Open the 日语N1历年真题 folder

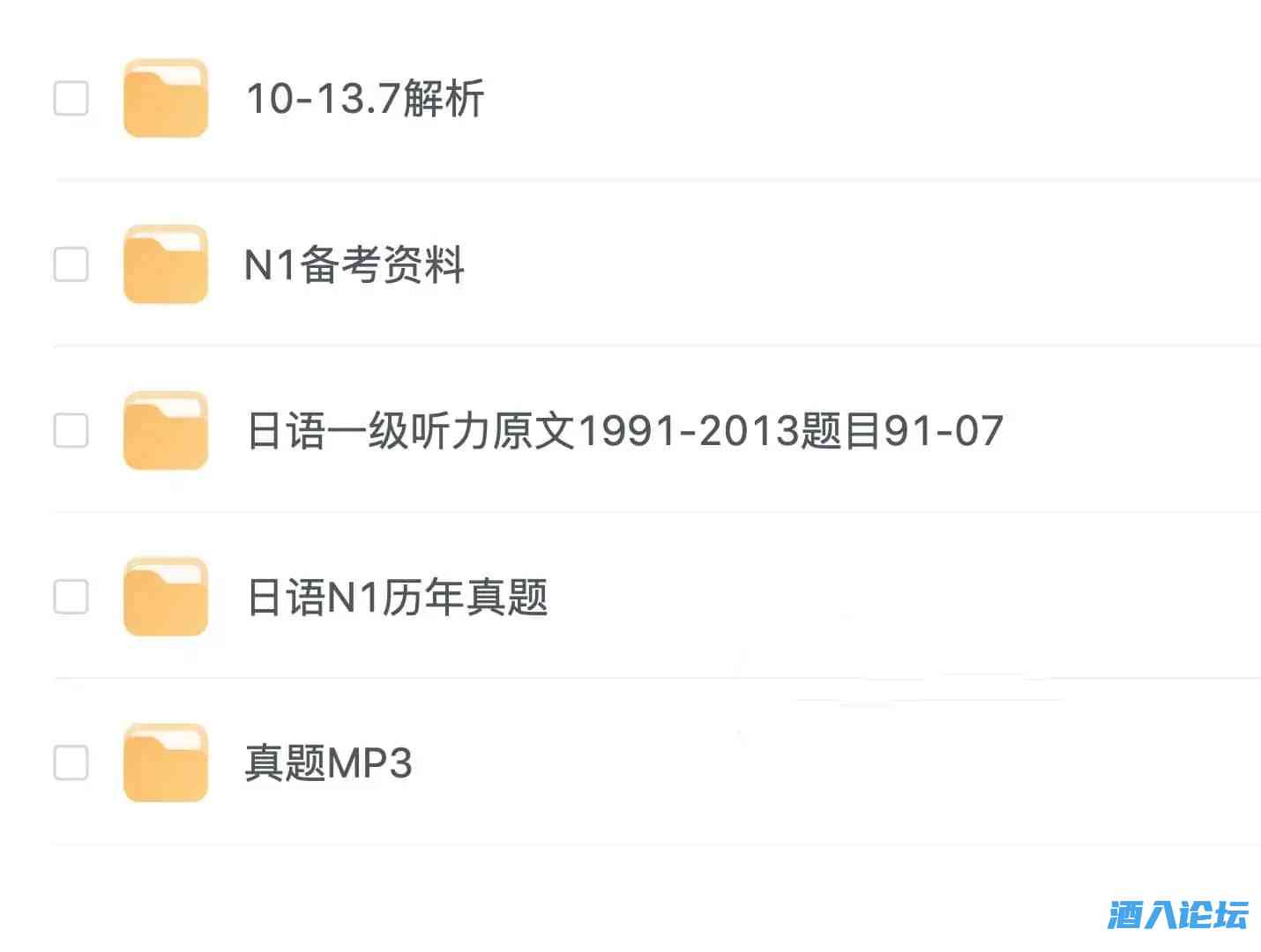397,598
